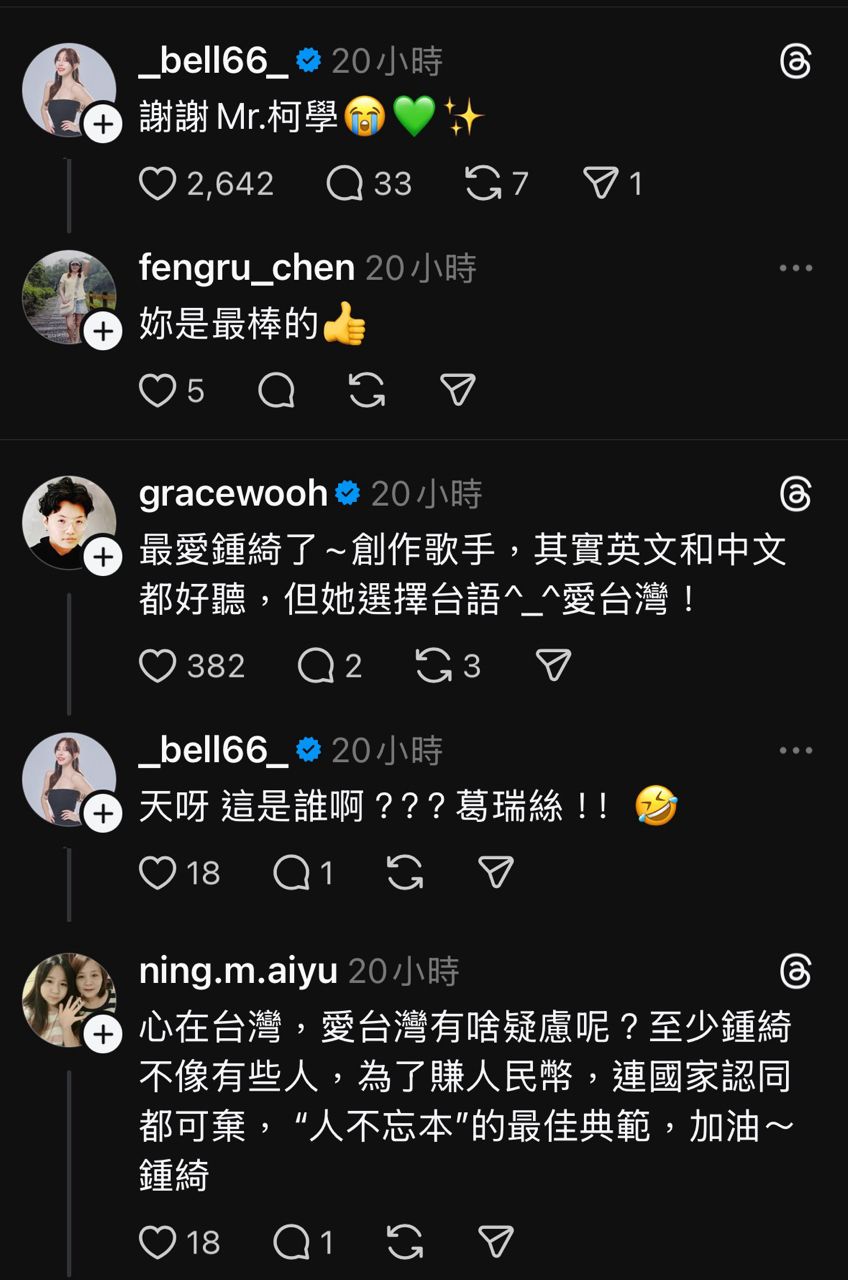
Task: View replies under _bell66_'s 葛瑞絲 comment
Action: 293,873
